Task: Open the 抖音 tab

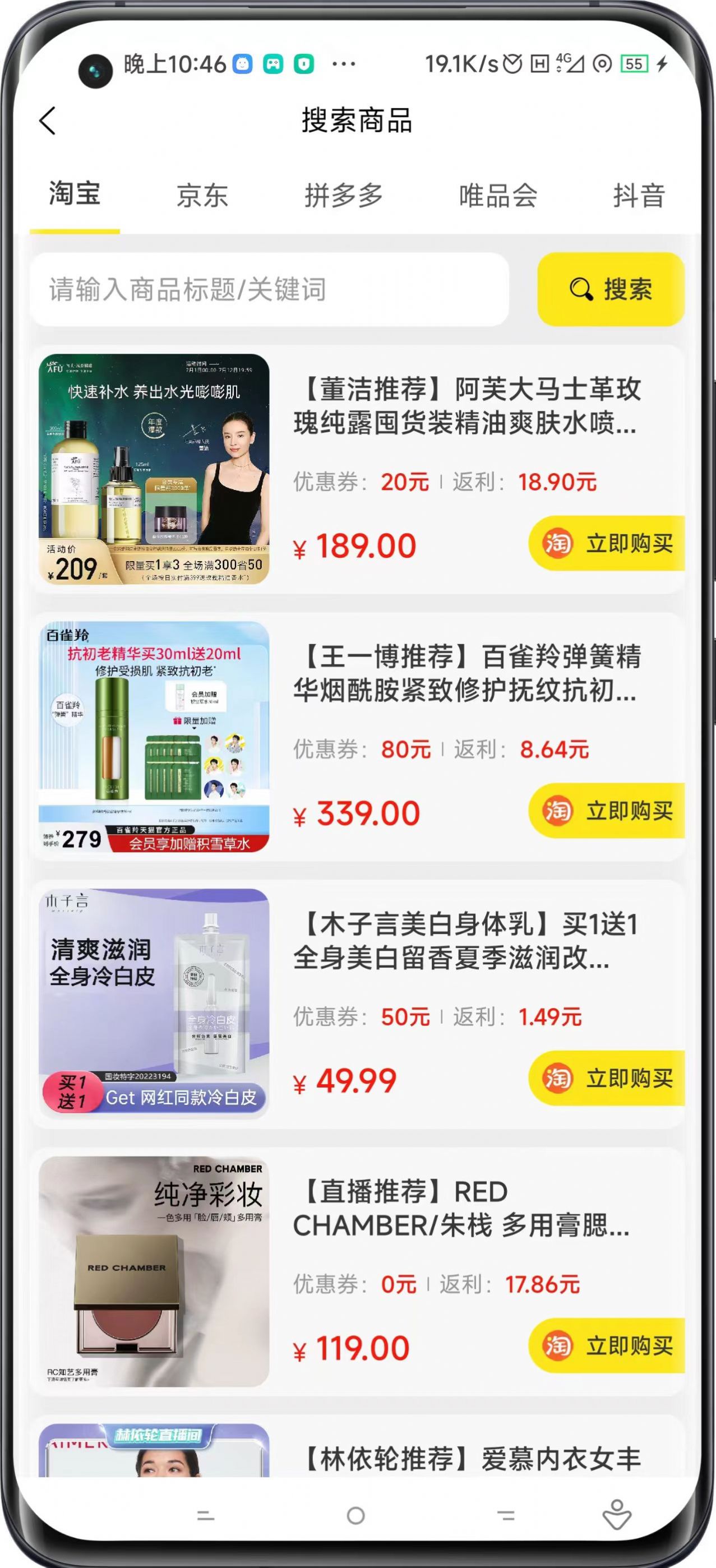Action: [638, 196]
